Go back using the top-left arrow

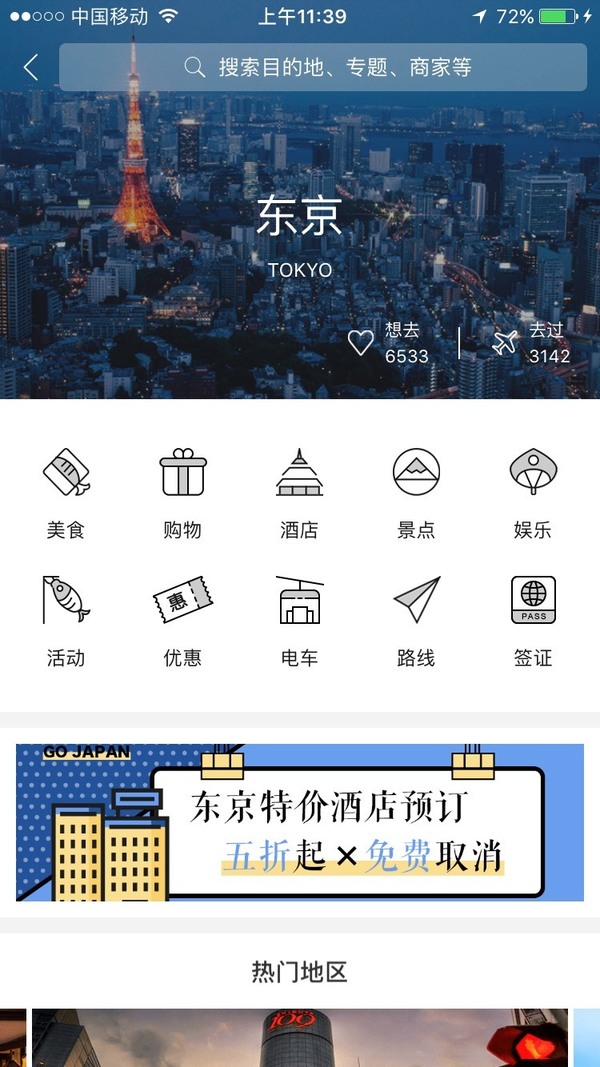coord(31,67)
